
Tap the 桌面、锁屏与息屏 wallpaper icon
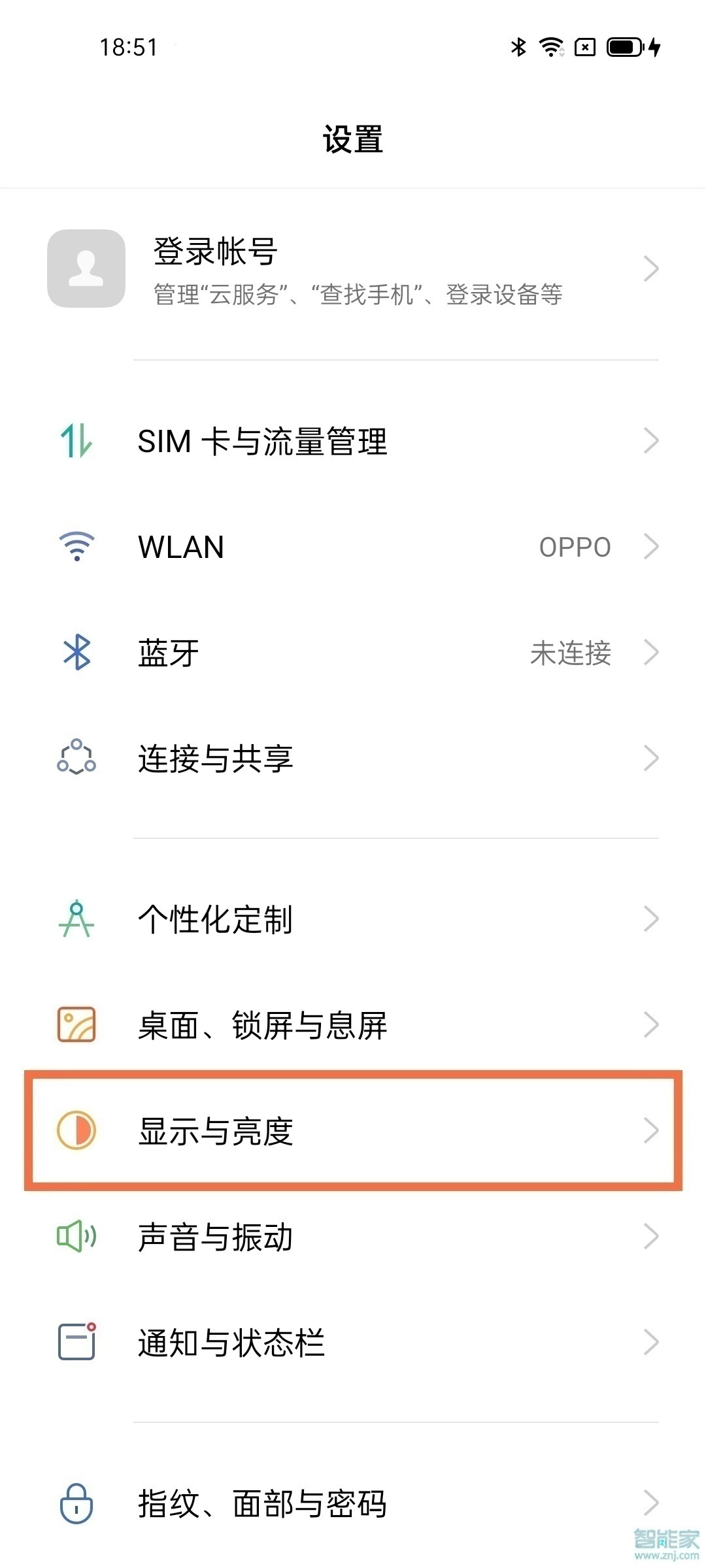click(x=77, y=1024)
